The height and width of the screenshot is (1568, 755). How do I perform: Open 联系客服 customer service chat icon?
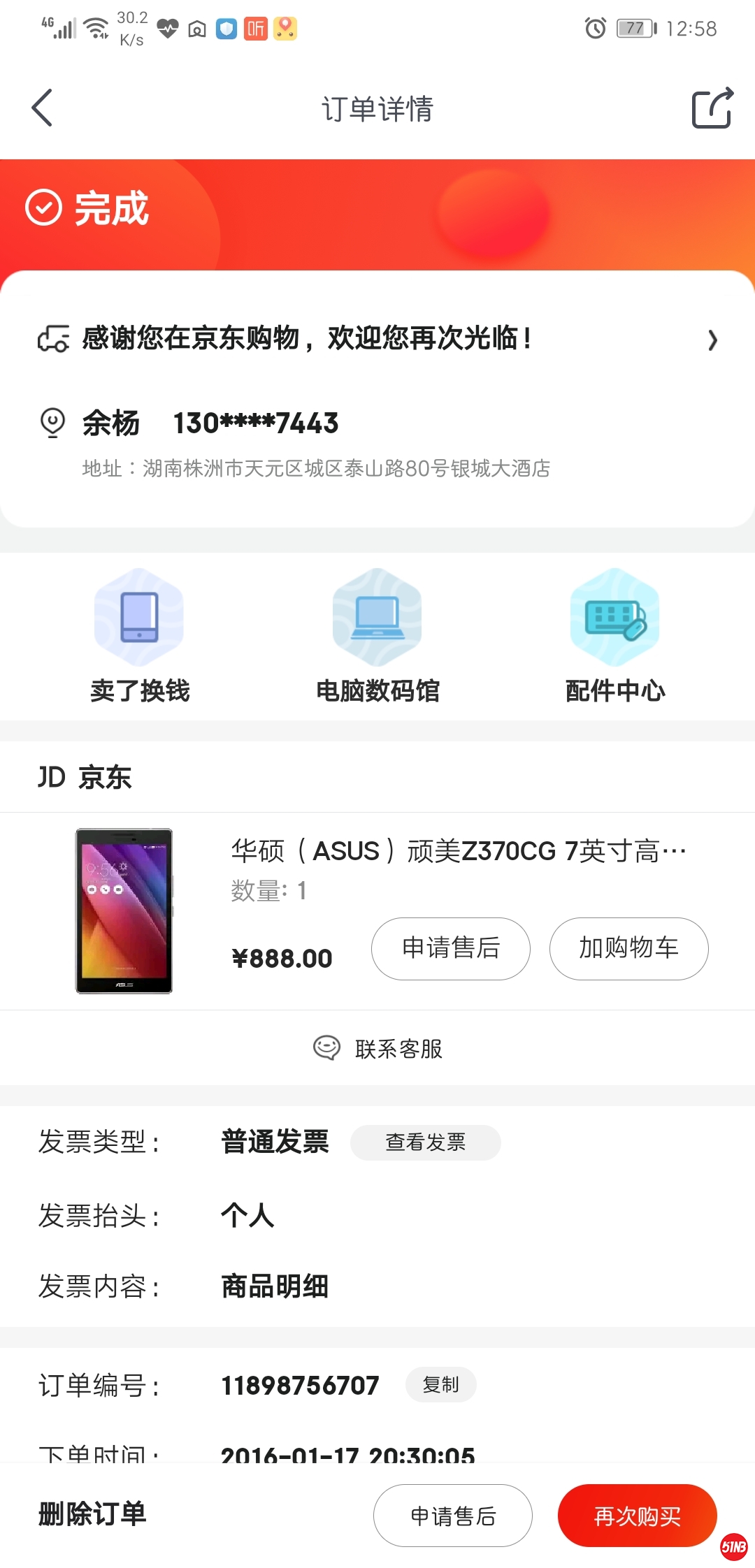[326, 1048]
